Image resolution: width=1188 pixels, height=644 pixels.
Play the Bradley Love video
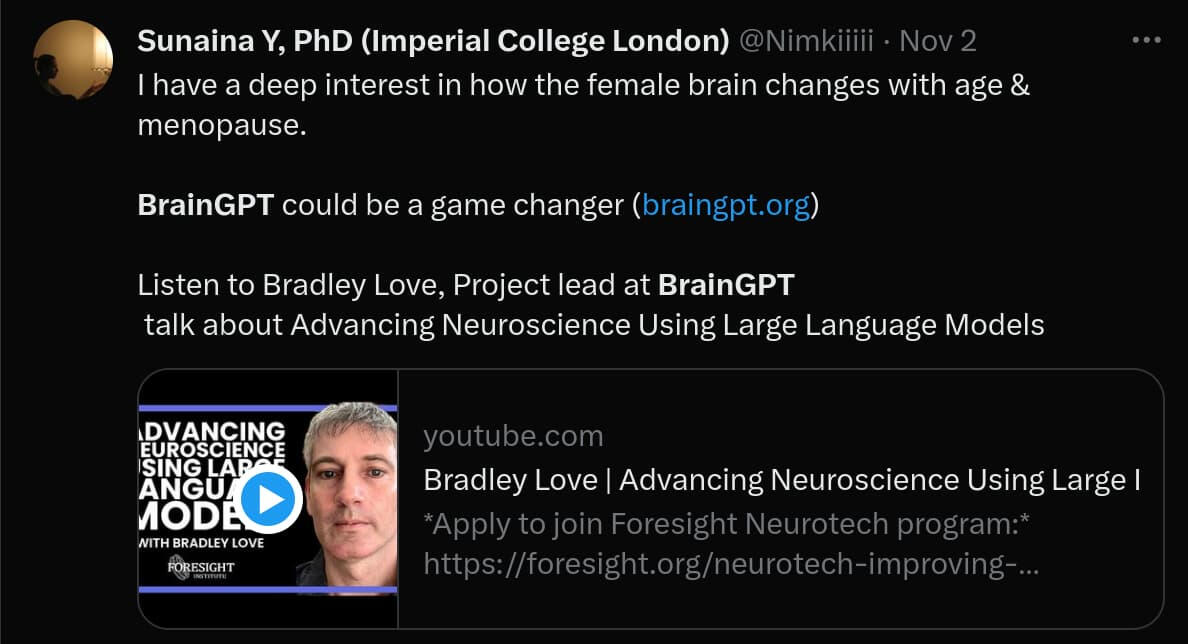(x=269, y=499)
